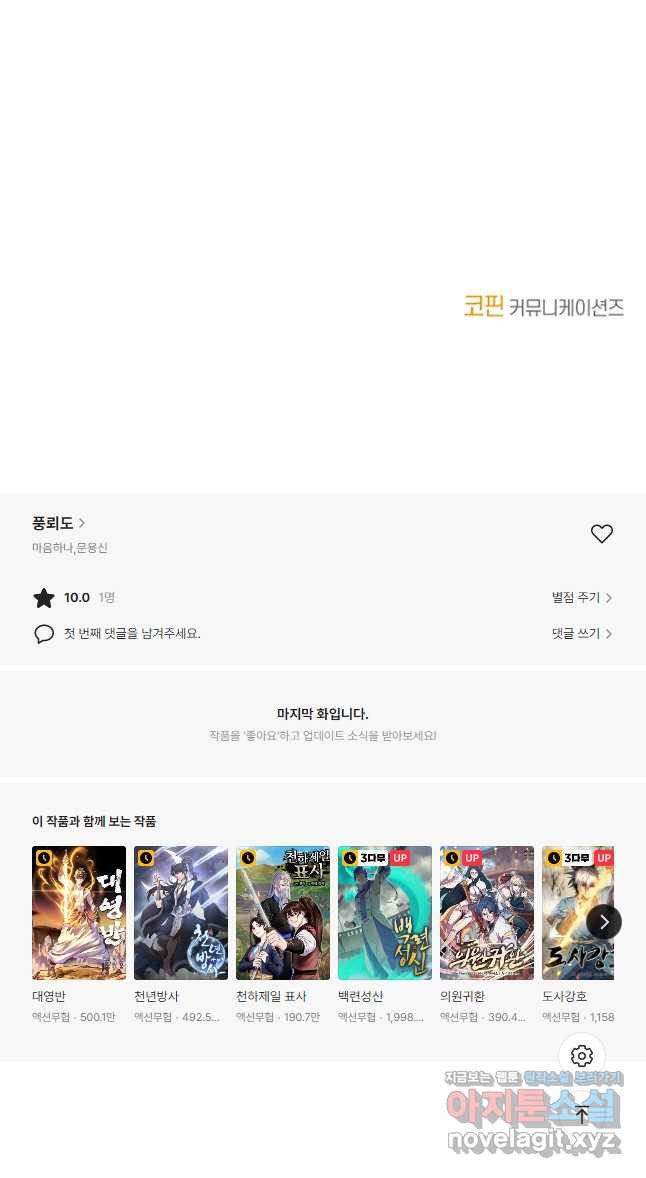Open 별점 주기 to rate
The height and width of the screenshot is (1178, 646).
point(581,598)
